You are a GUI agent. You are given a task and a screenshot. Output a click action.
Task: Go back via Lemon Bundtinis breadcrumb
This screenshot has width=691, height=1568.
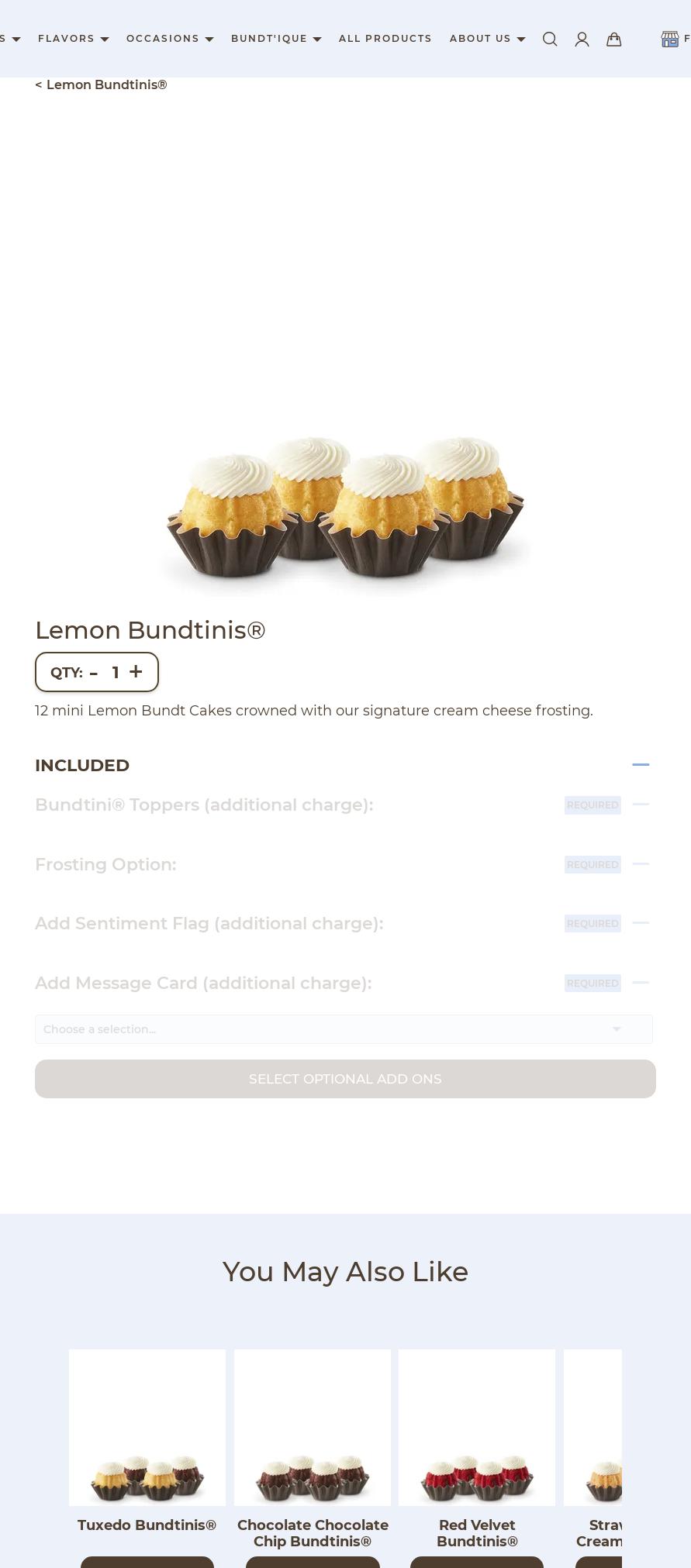pyautogui.click(x=101, y=85)
